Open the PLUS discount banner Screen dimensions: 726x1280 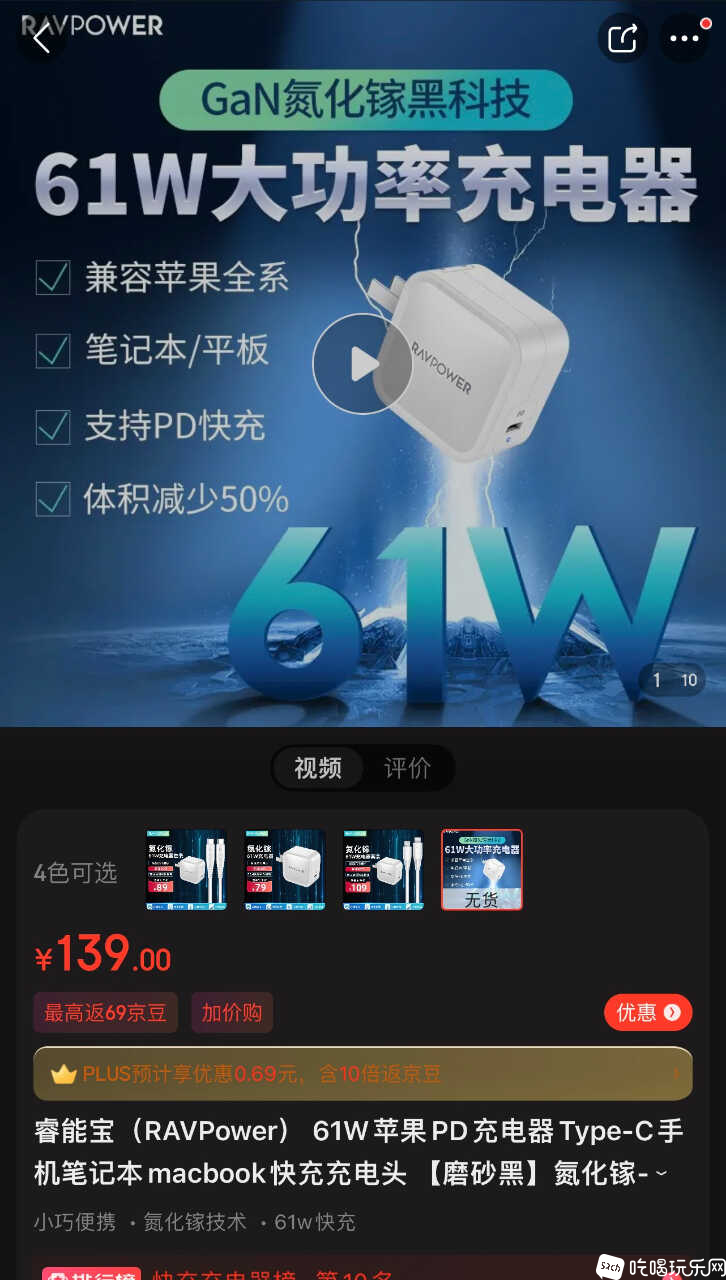click(362, 1074)
